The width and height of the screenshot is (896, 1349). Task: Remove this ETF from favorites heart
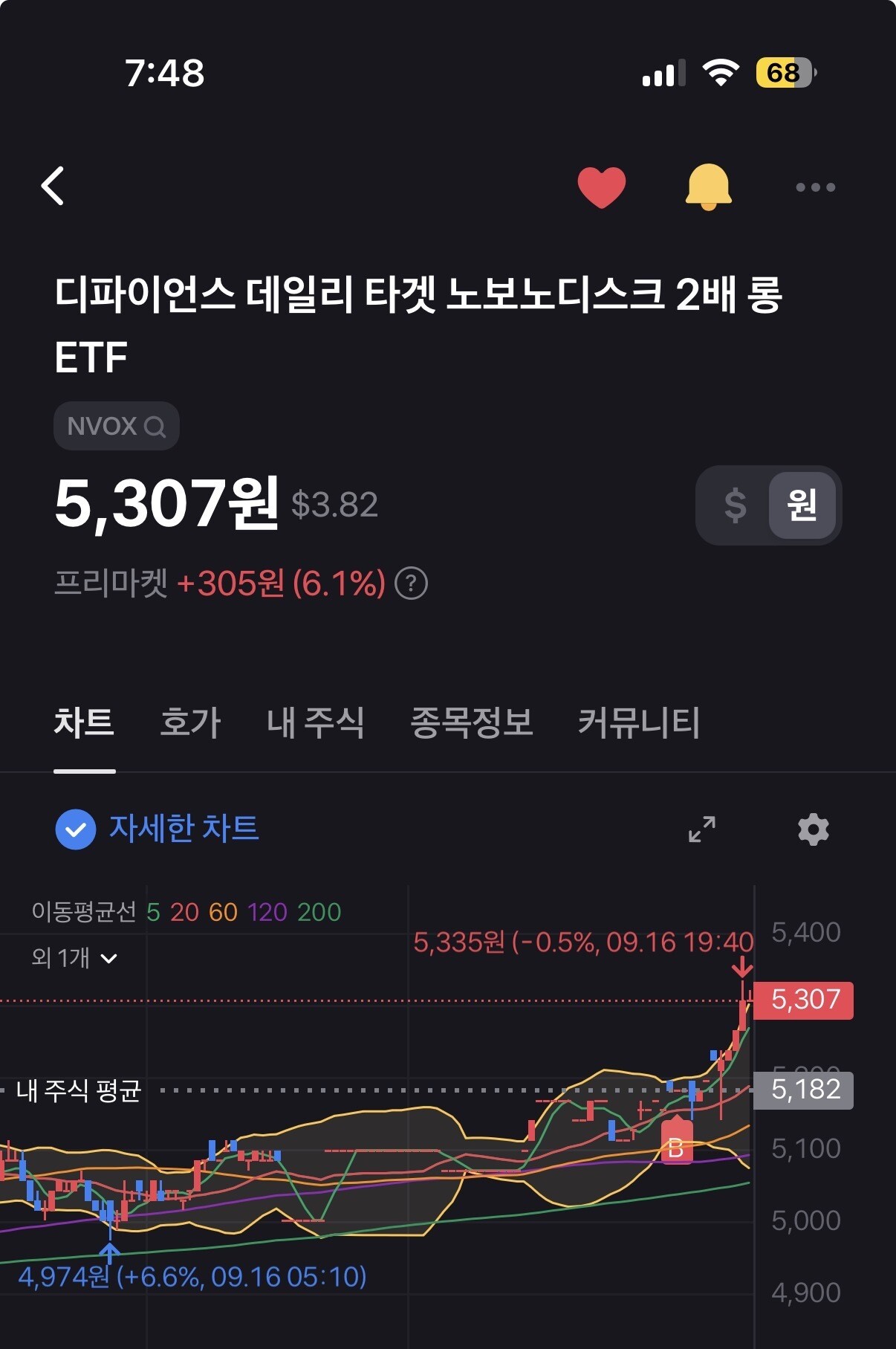(601, 187)
